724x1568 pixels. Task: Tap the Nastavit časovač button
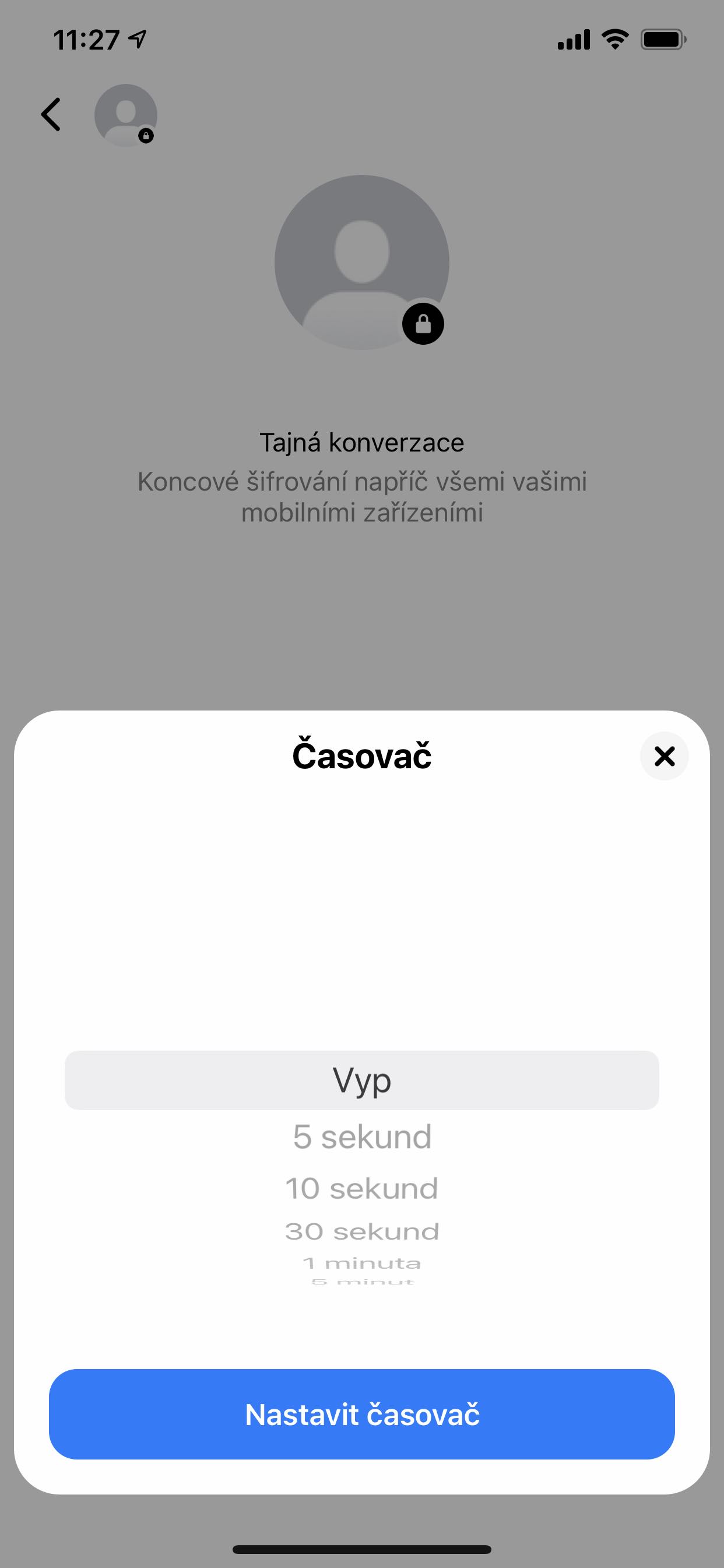pos(361,1414)
